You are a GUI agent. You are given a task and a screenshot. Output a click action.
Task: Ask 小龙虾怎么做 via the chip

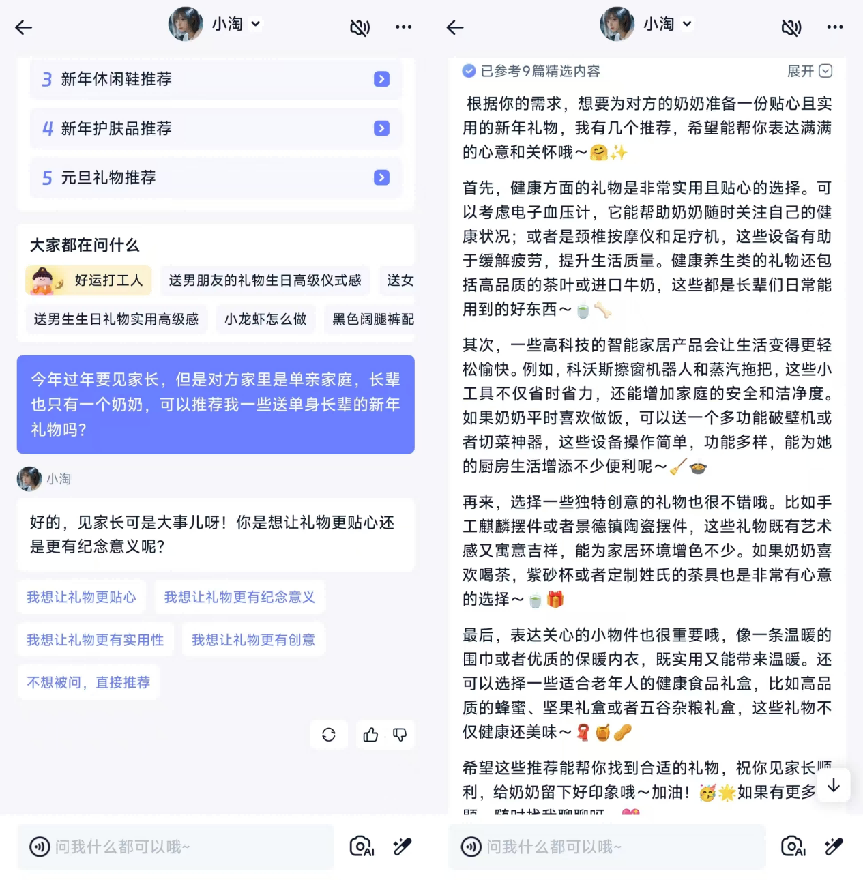(265, 319)
